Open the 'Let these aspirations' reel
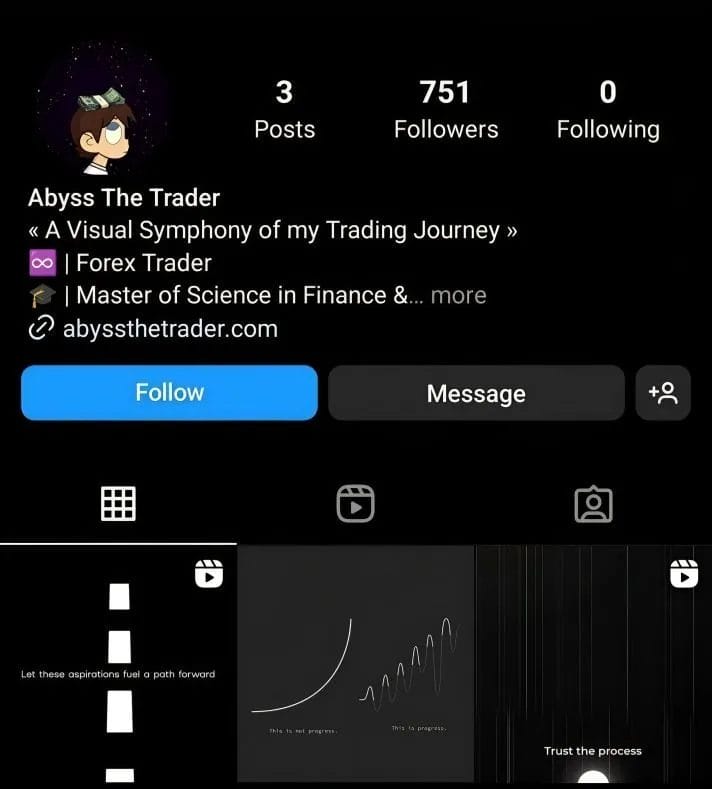712x789 pixels. [x=118, y=665]
